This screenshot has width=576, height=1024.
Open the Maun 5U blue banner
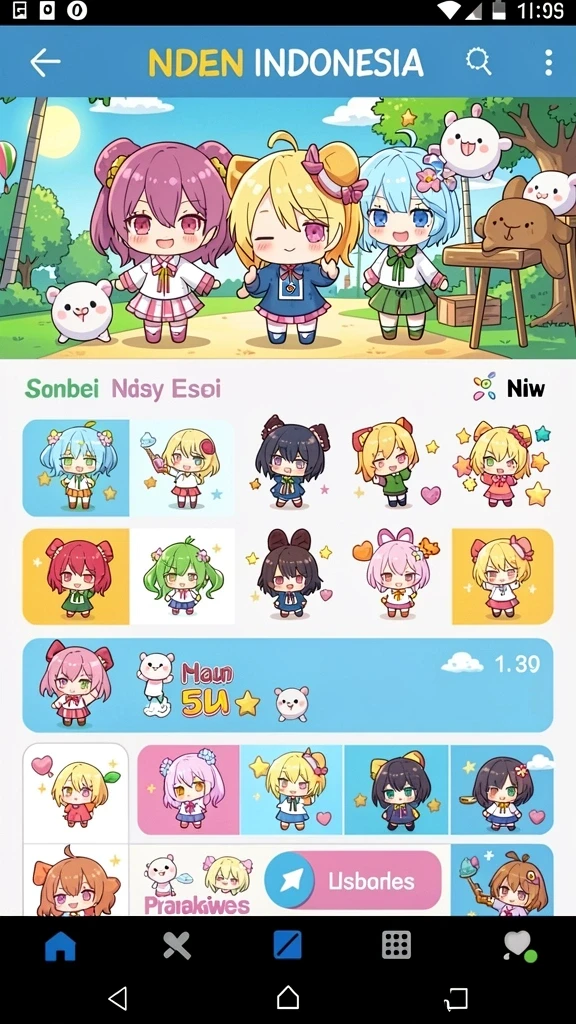(288, 685)
